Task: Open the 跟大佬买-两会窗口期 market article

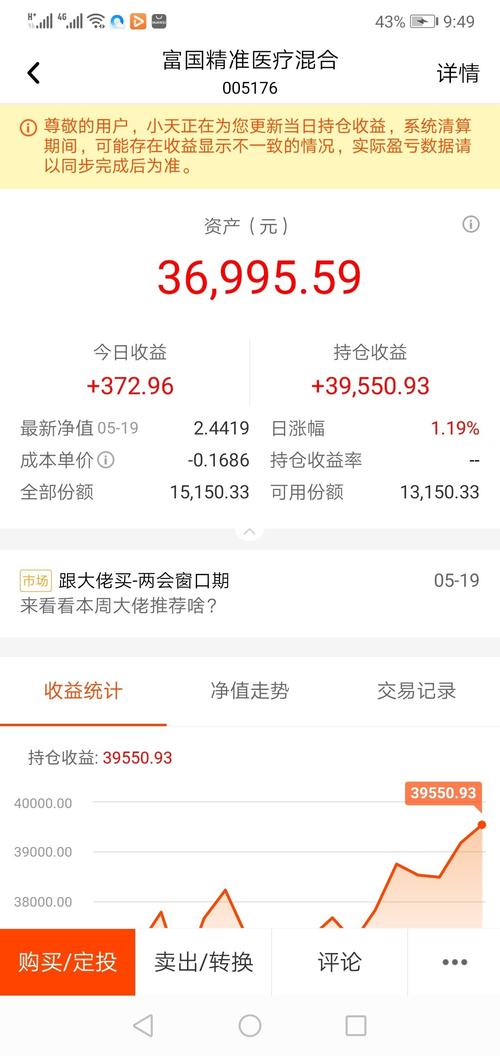Action: click(x=249, y=593)
